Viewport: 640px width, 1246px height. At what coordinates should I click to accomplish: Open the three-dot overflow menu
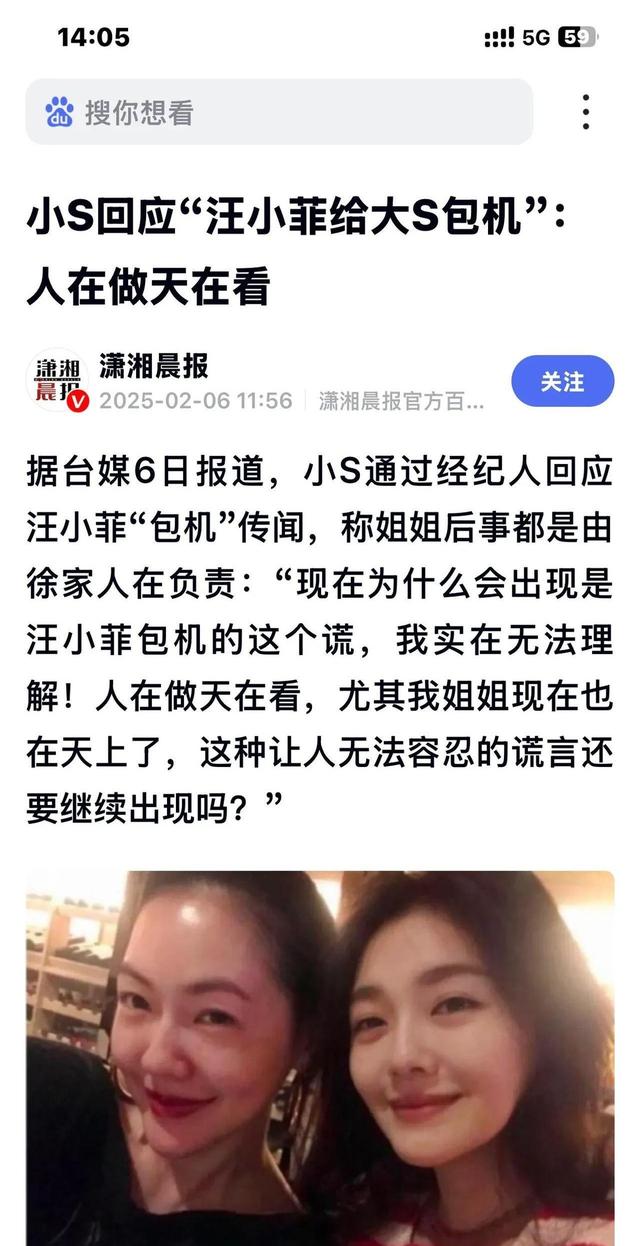[587, 113]
